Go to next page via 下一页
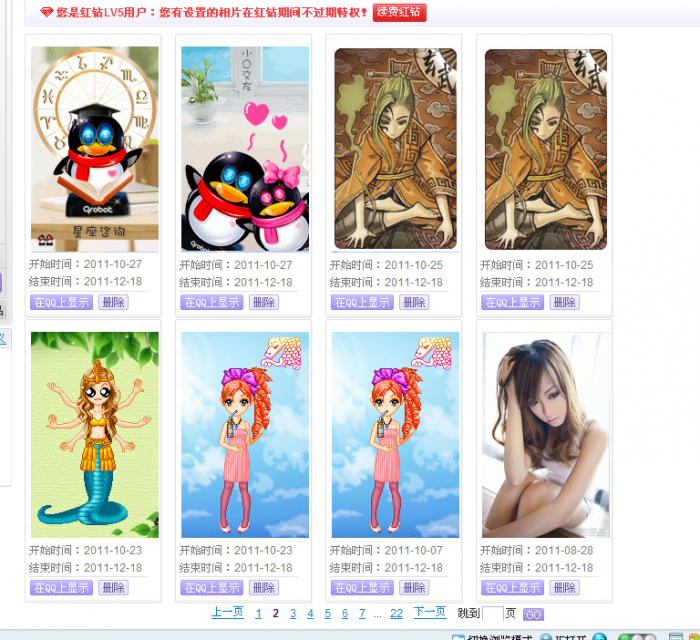 point(429,612)
